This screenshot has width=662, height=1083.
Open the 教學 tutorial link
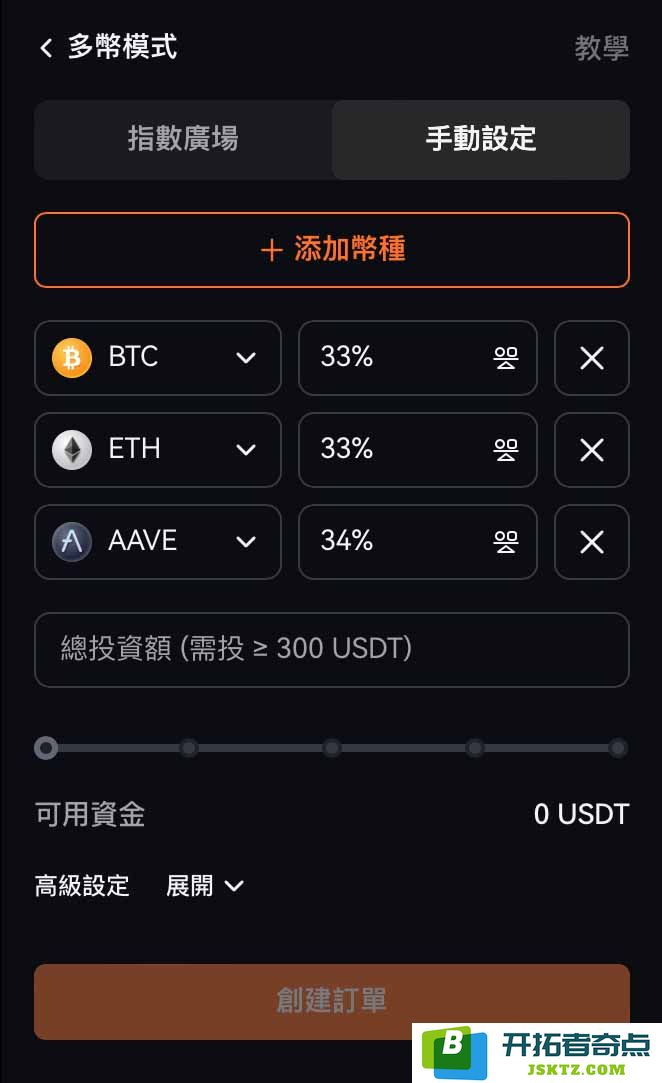pos(601,48)
